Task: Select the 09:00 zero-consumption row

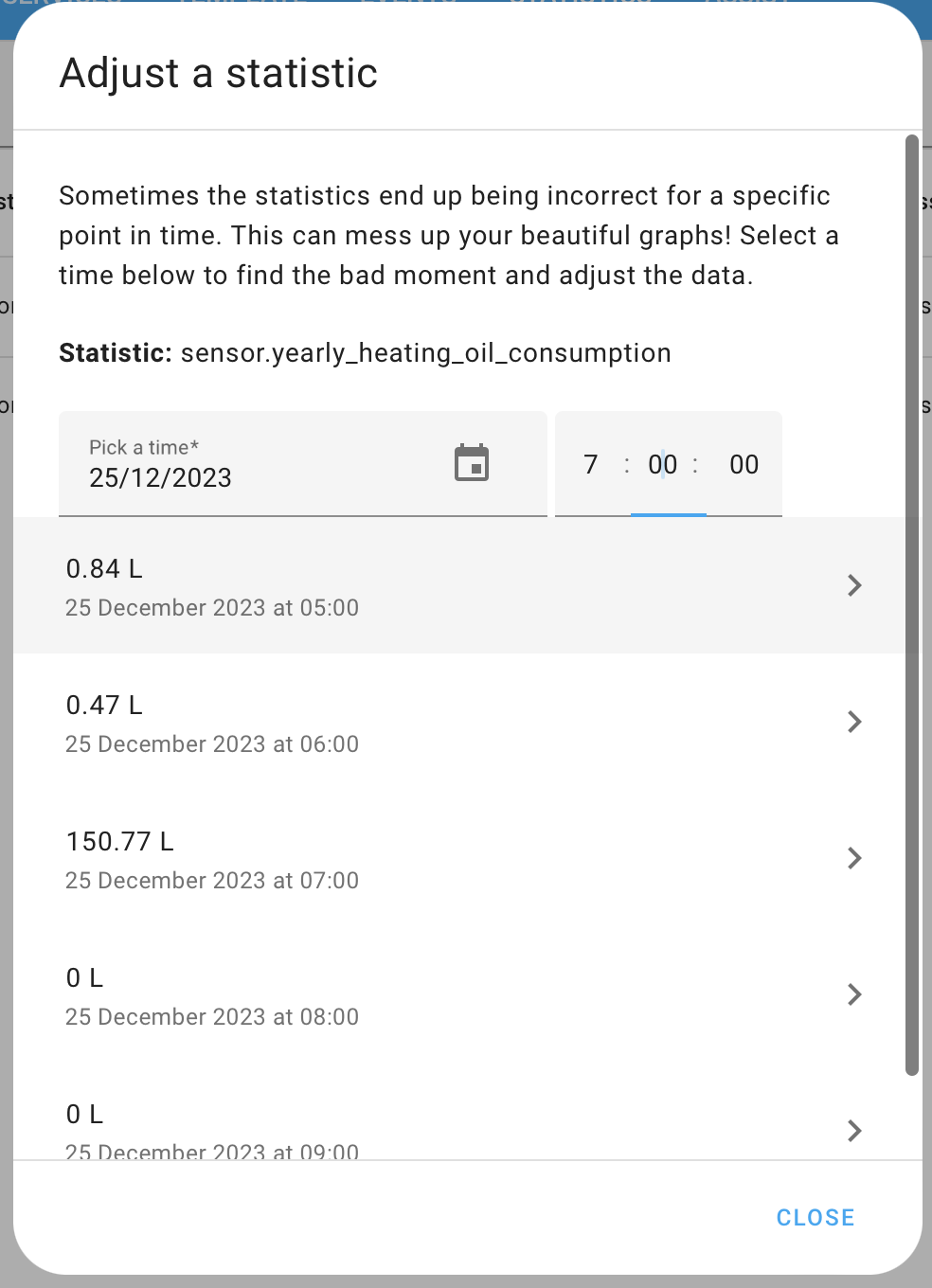Action: (379, 1131)
